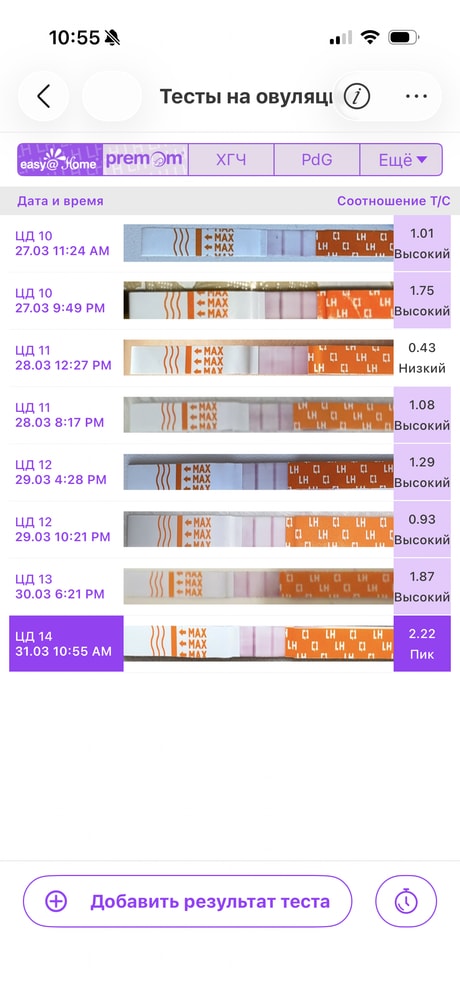Open test from 29.03 10:21 PM

click(x=230, y=530)
